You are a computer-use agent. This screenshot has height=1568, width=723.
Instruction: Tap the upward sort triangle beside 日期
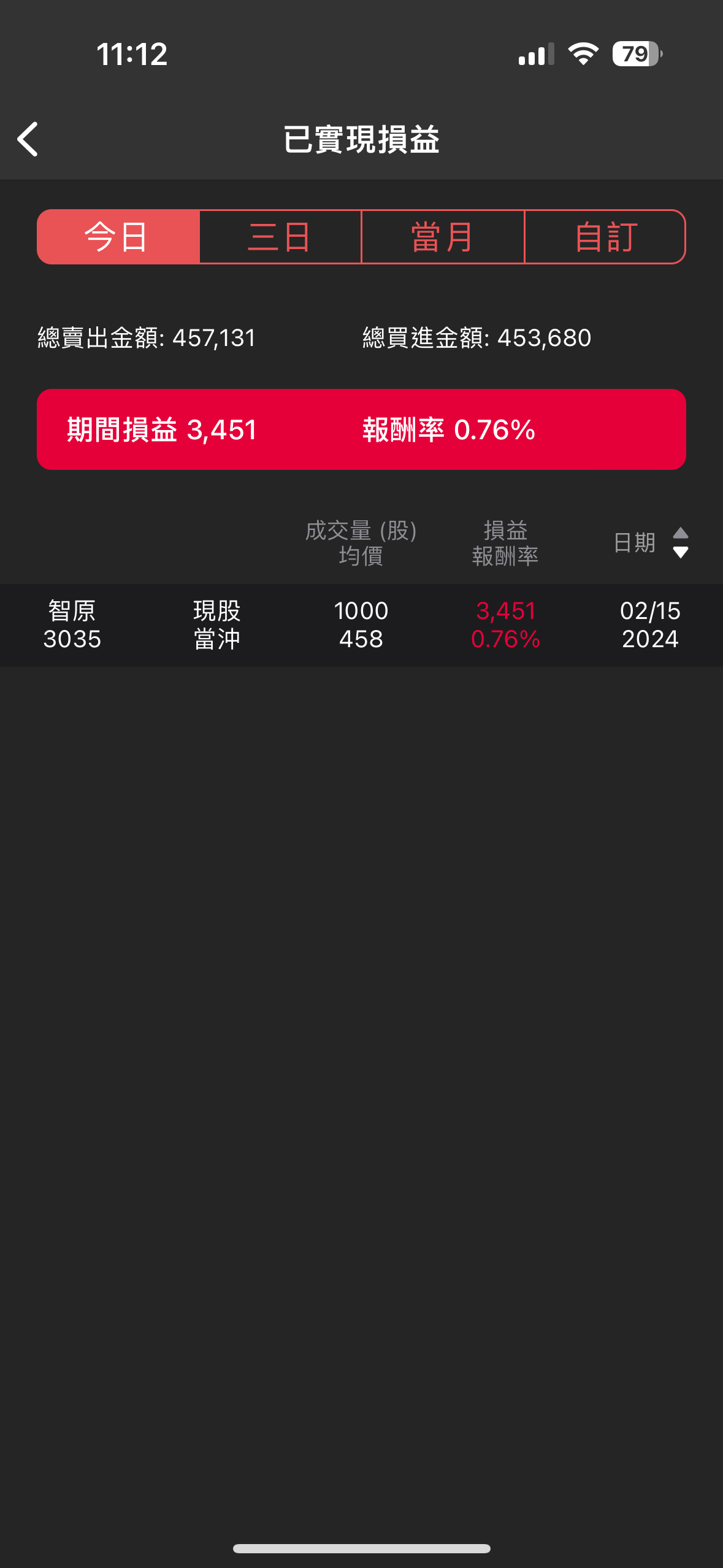[681, 533]
